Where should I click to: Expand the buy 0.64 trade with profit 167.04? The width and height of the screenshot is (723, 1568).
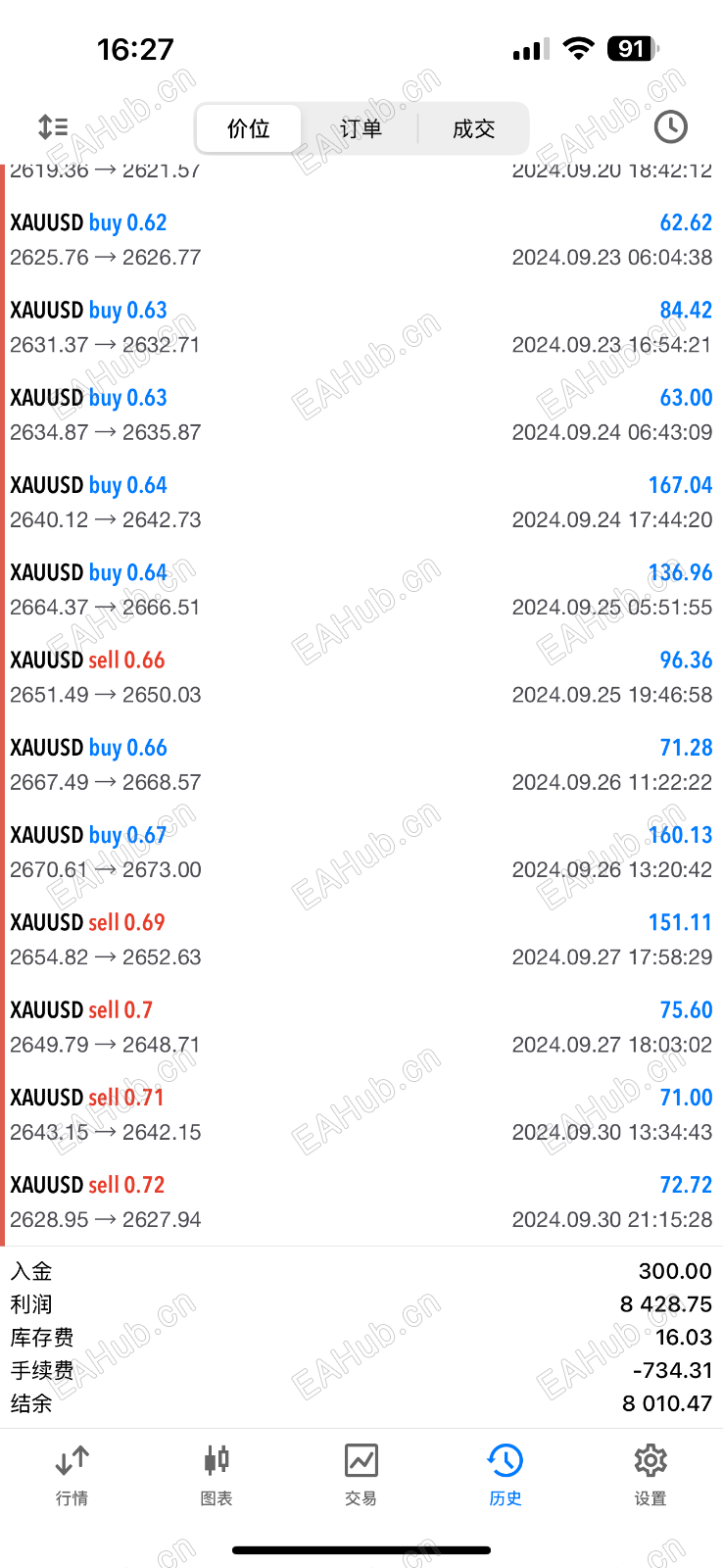click(x=361, y=502)
